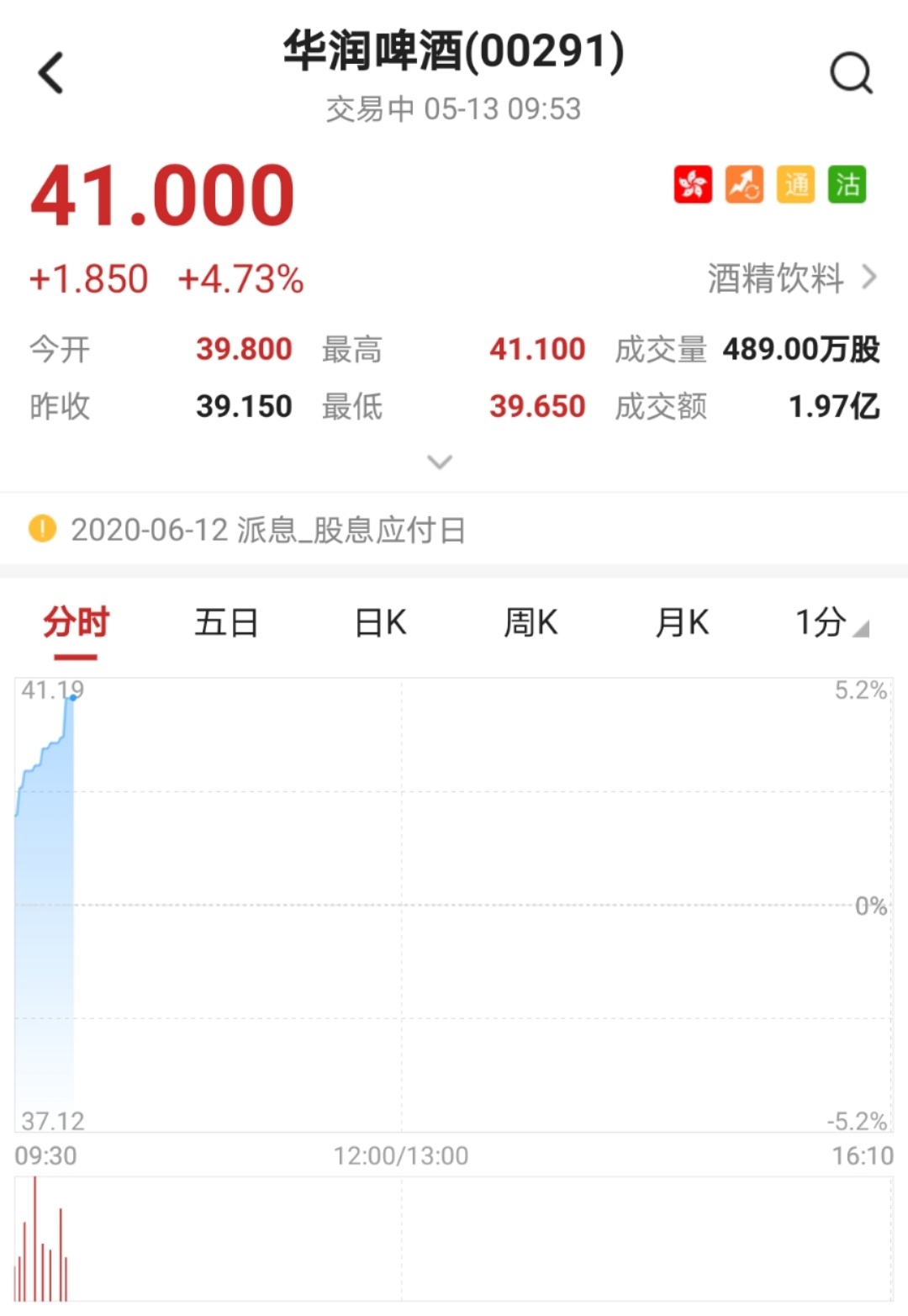The image size is (908, 1316).
Task: Tap the Hong Kong market badge icon
Action: click(x=693, y=185)
